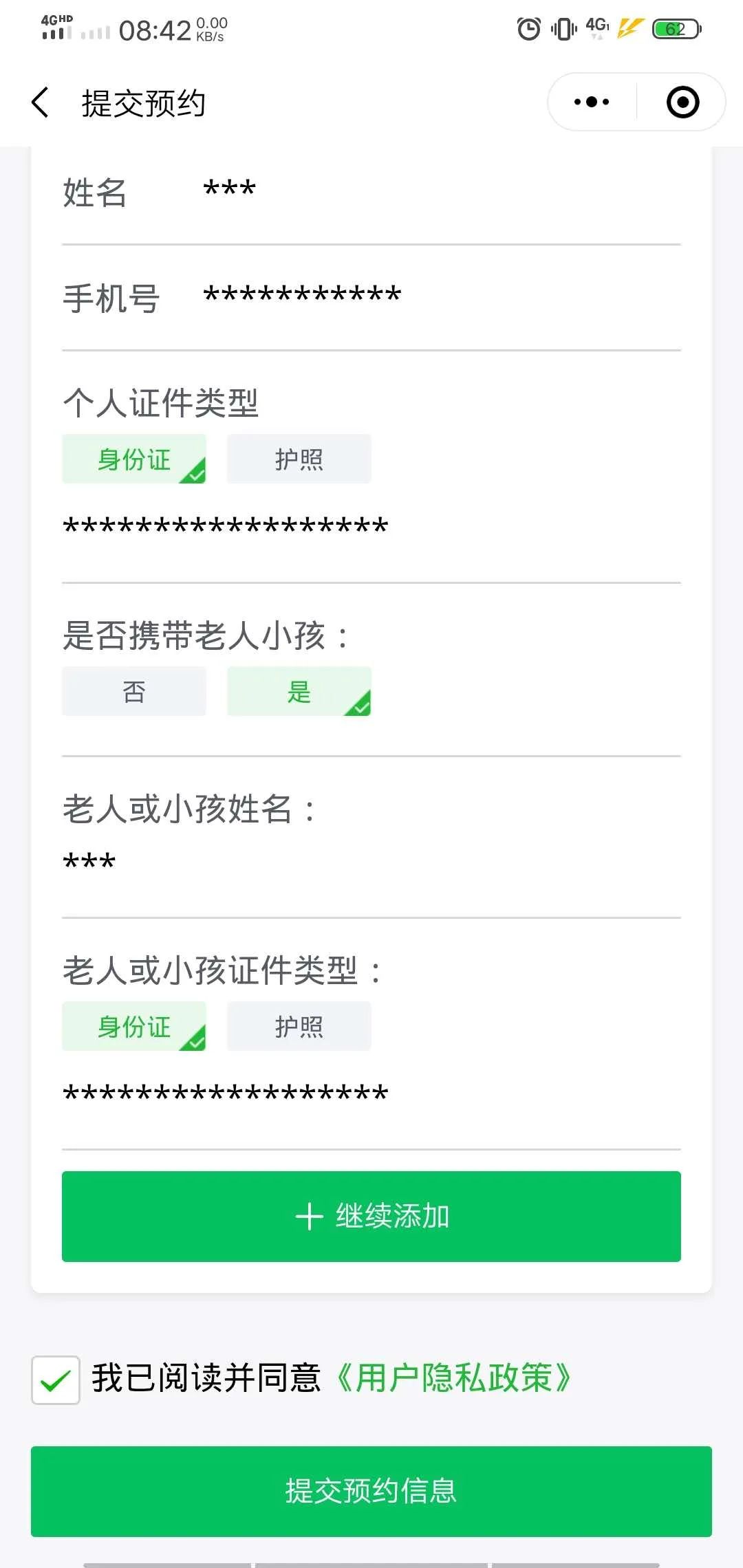Tap 继续添加 to add another person

371,1217
